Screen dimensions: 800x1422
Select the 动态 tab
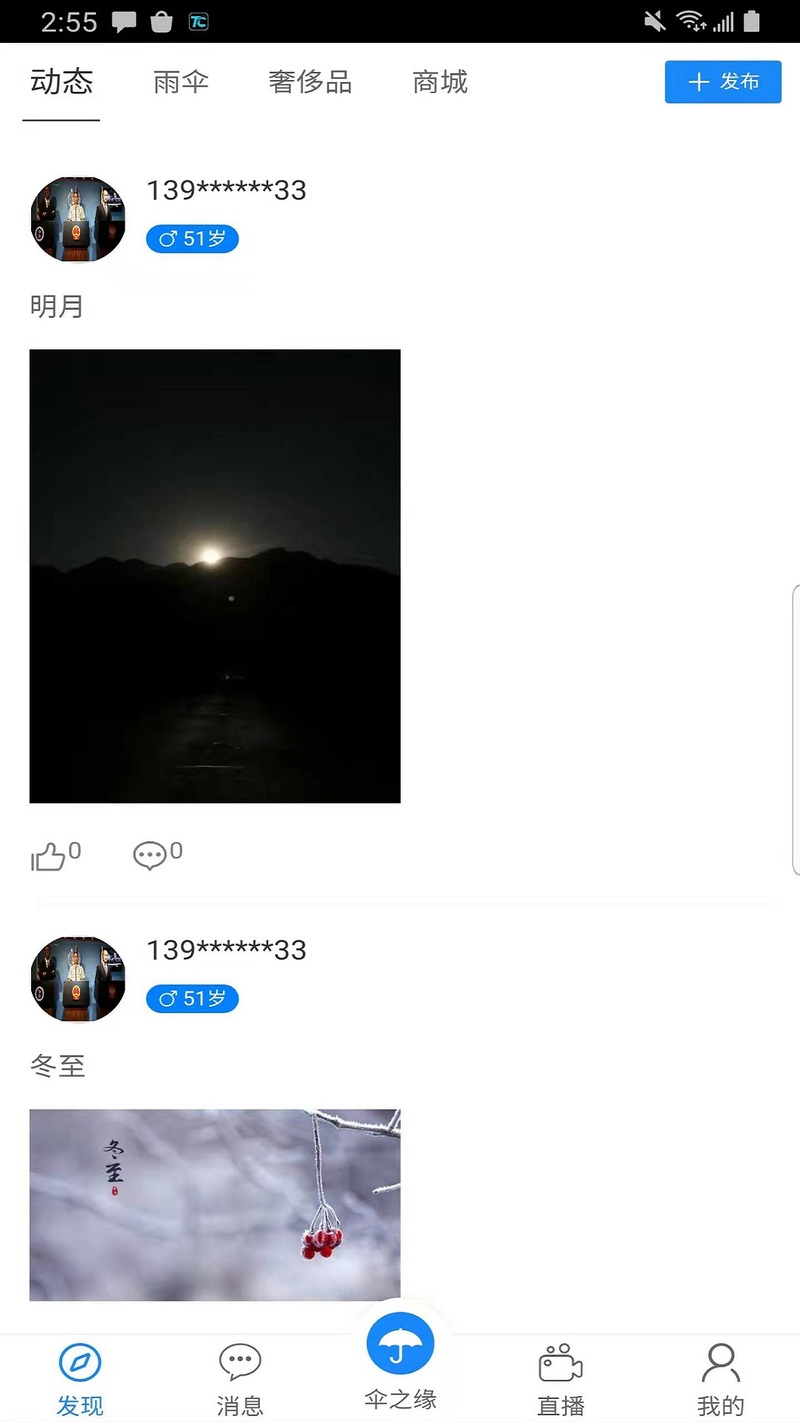click(x=61, y=82)
